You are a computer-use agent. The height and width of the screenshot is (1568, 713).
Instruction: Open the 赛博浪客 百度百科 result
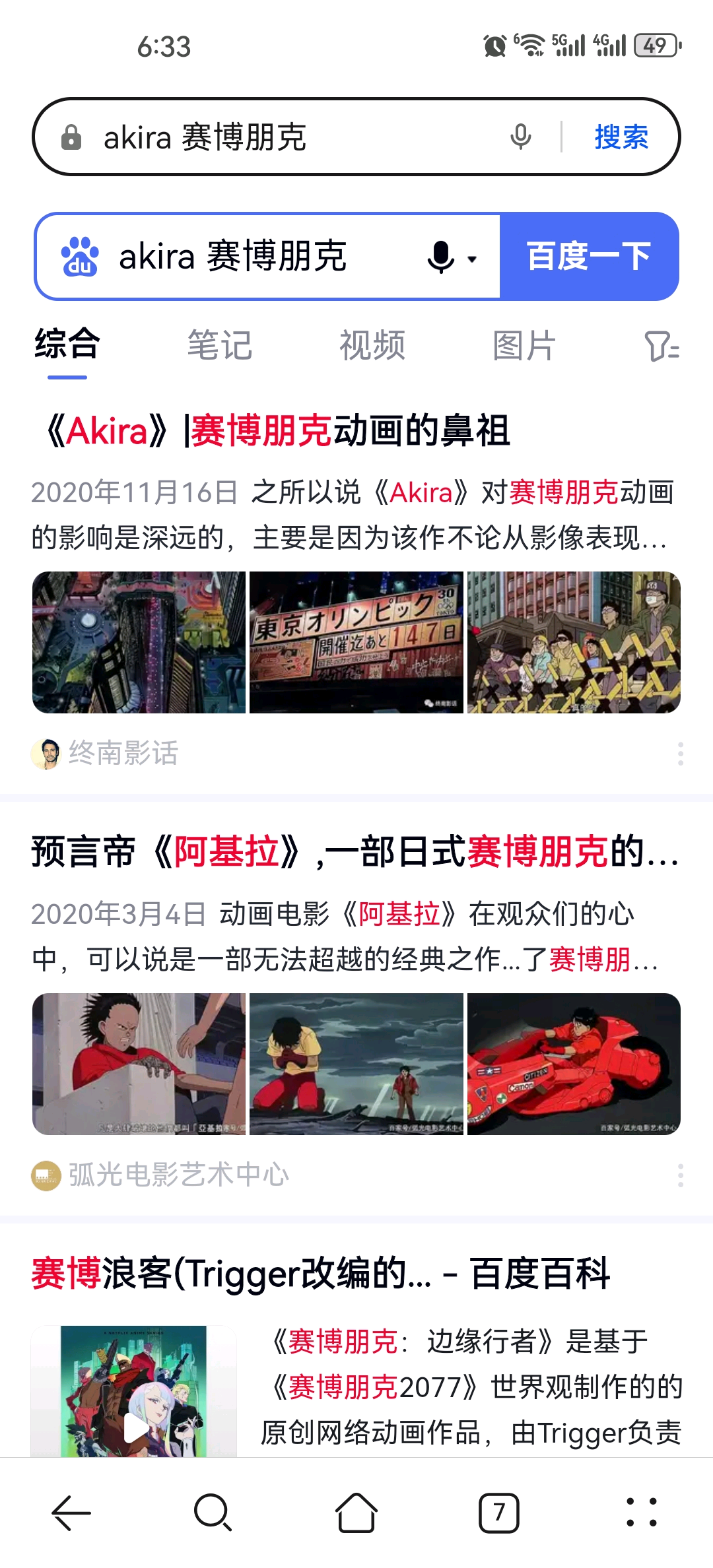click(321, 1273)
